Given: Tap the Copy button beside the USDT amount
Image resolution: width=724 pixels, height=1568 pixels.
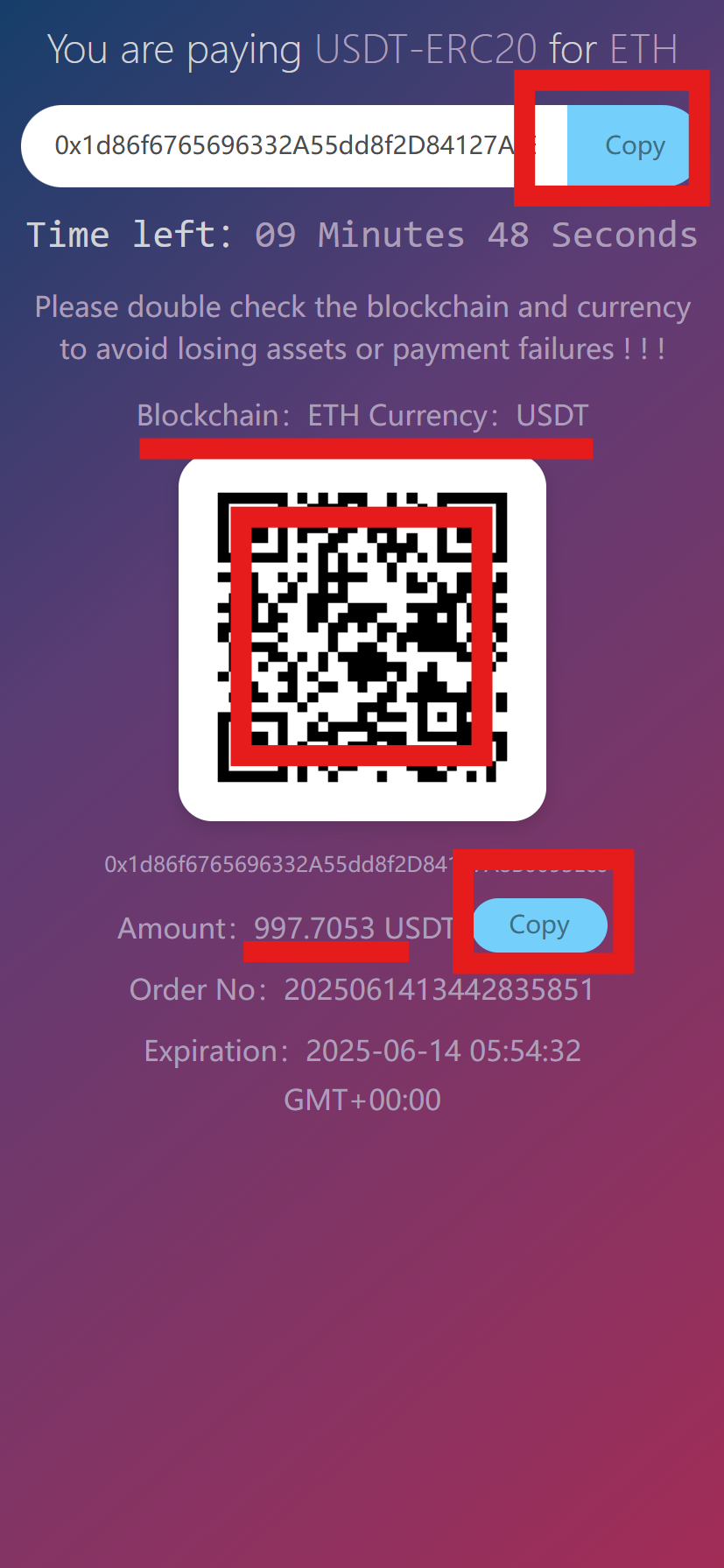Looking at the screenshot, I should point(539,925).
